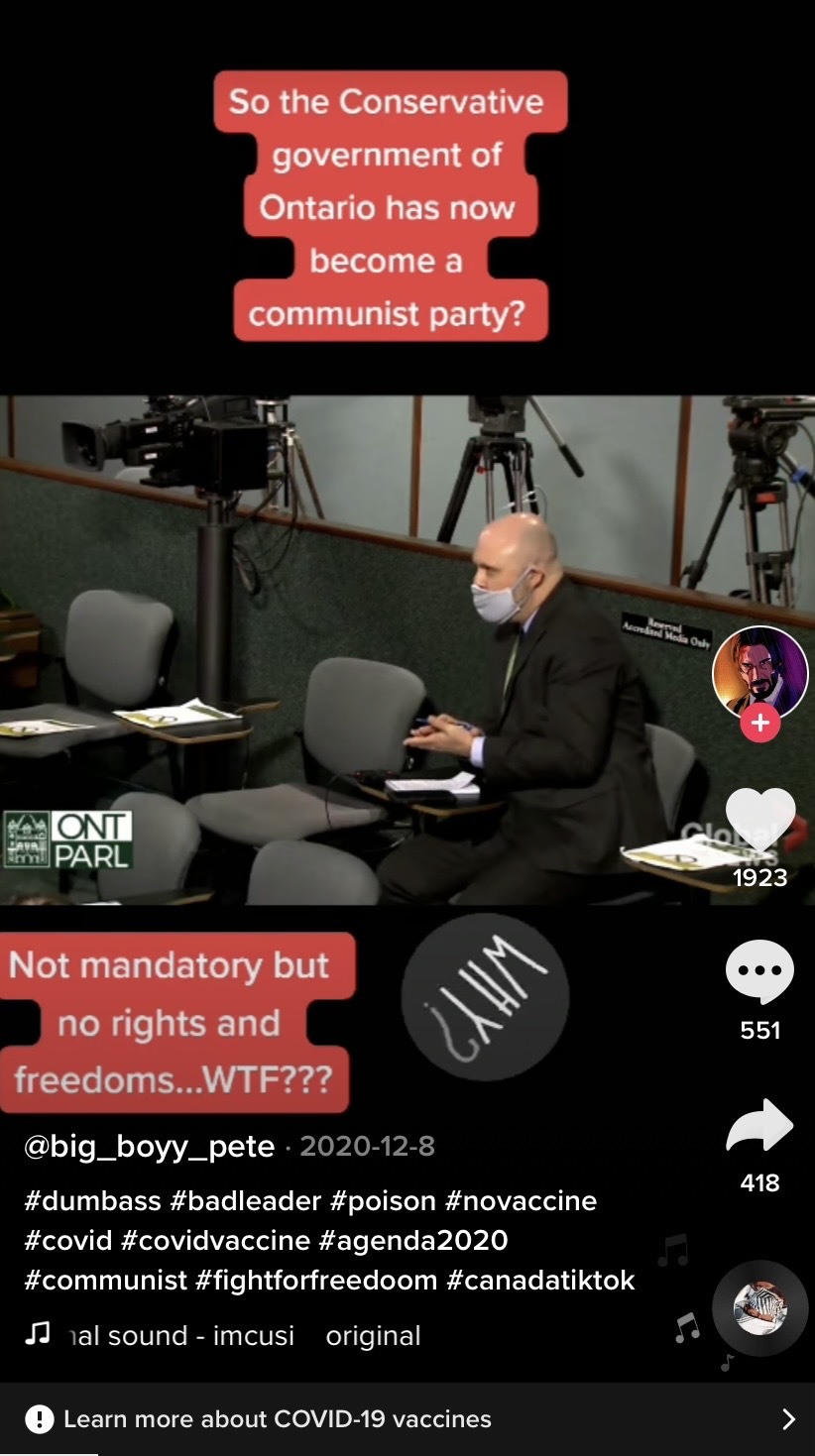Open the #novaccine hashtag
This screenshot has height=1456, width=815.
(x=521, y=1201)
